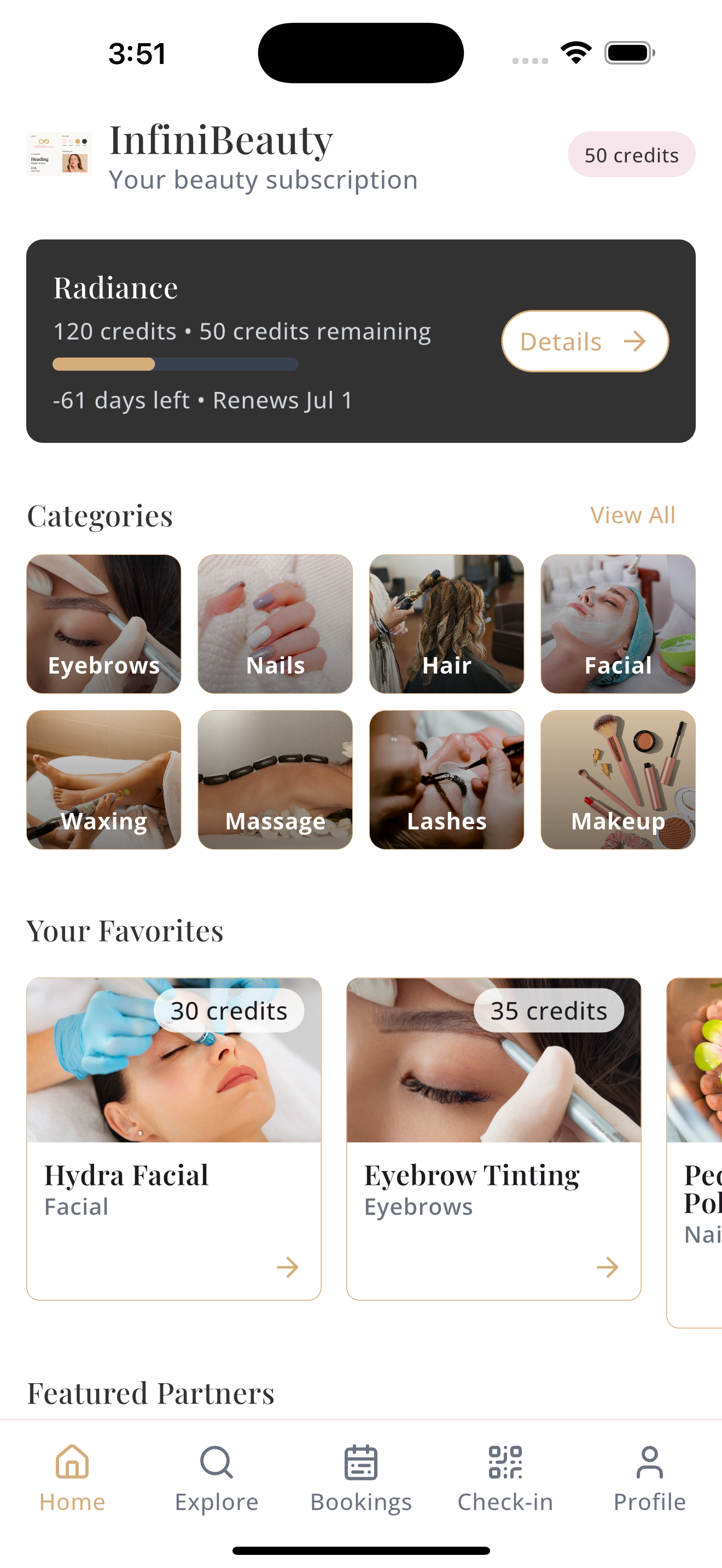Image resolution: width=722 pixels, height=1568 pixels.
Task: Open the Check-in tab
Action: coord(505,1478)
